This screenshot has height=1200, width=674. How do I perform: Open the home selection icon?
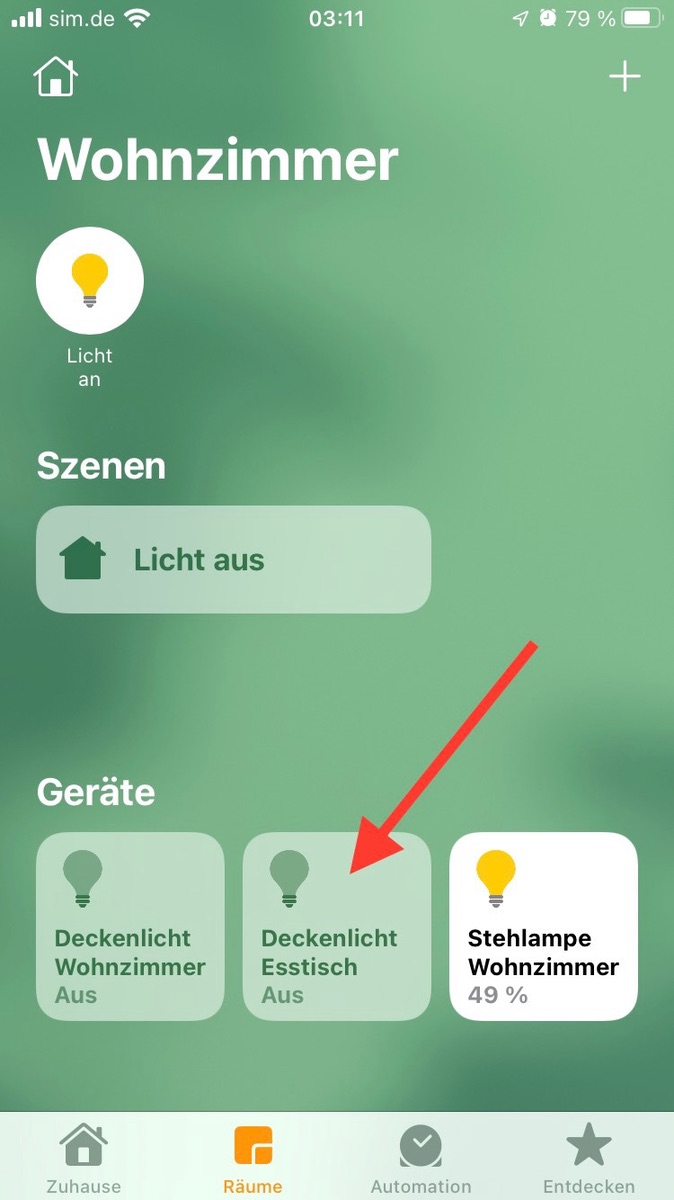click(x=56, y=77)
